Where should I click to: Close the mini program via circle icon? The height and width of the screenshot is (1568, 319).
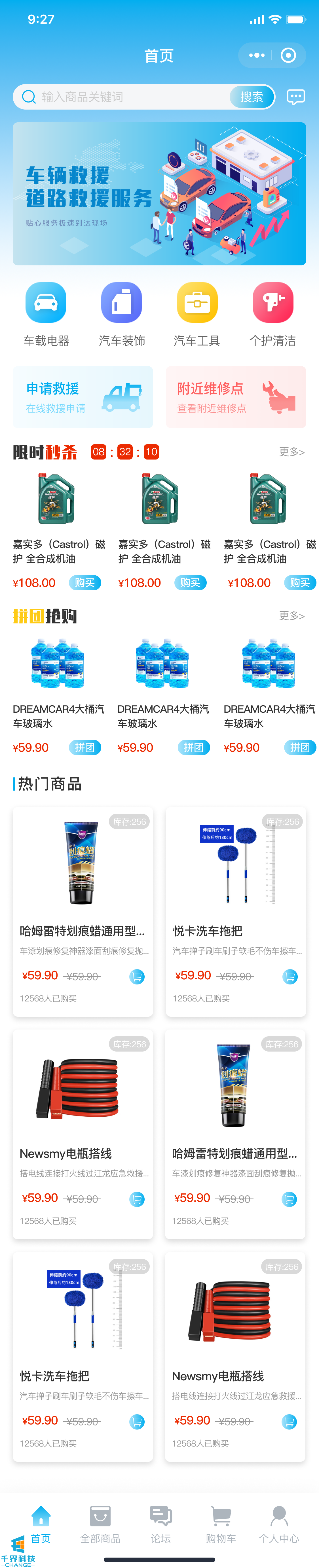pyautogui.click(x=288, y=55)
